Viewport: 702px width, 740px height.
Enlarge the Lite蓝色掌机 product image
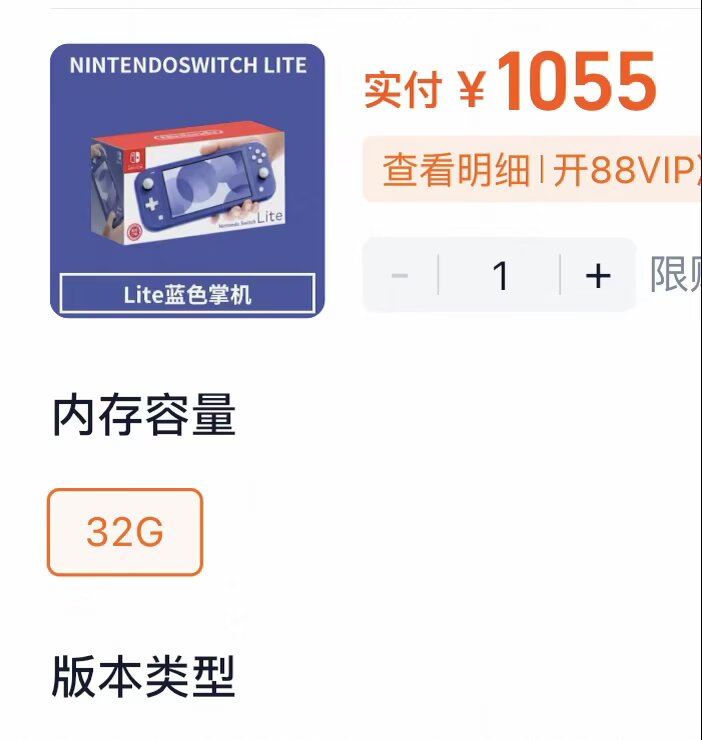coord(187,180)
